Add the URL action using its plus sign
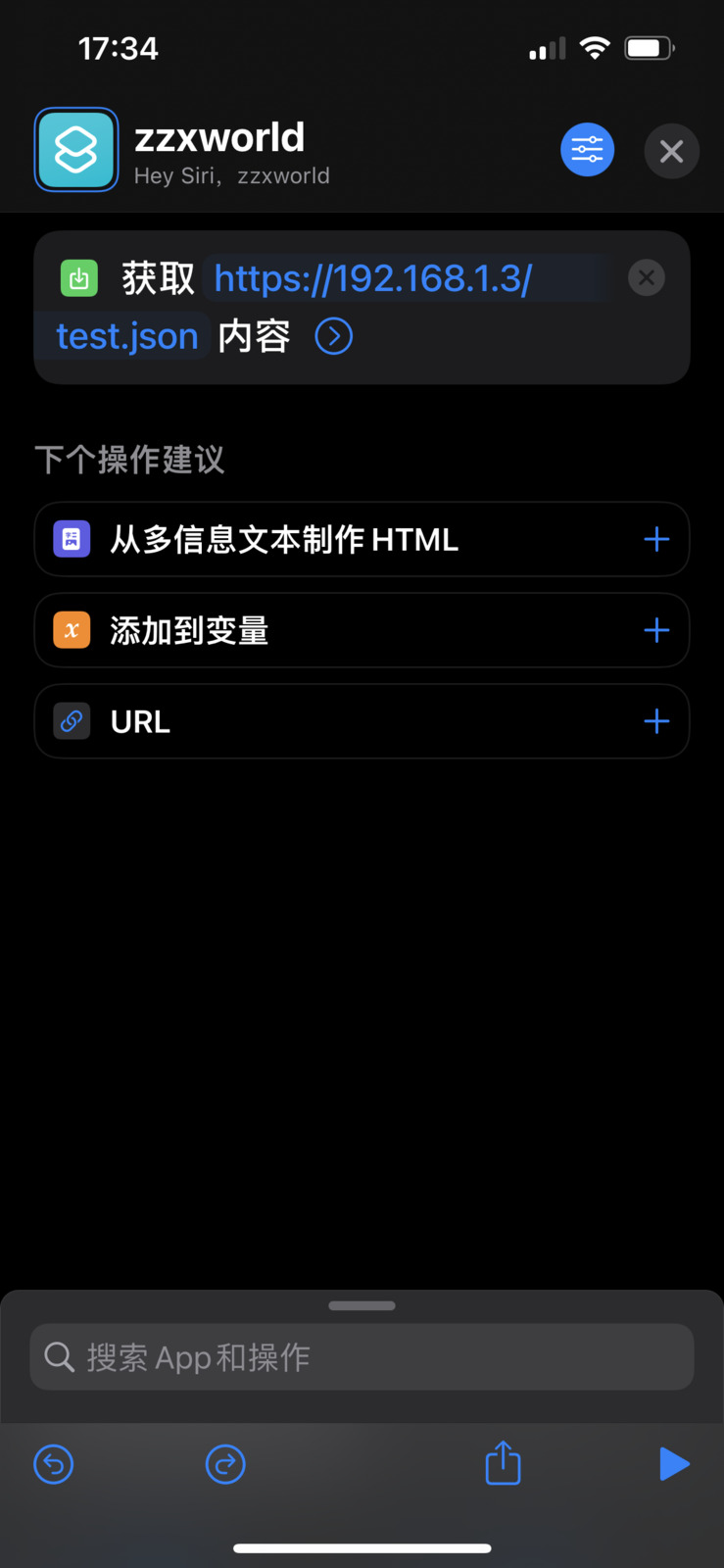The height and width of the screenshot is (1568, 724). [655, 721]
